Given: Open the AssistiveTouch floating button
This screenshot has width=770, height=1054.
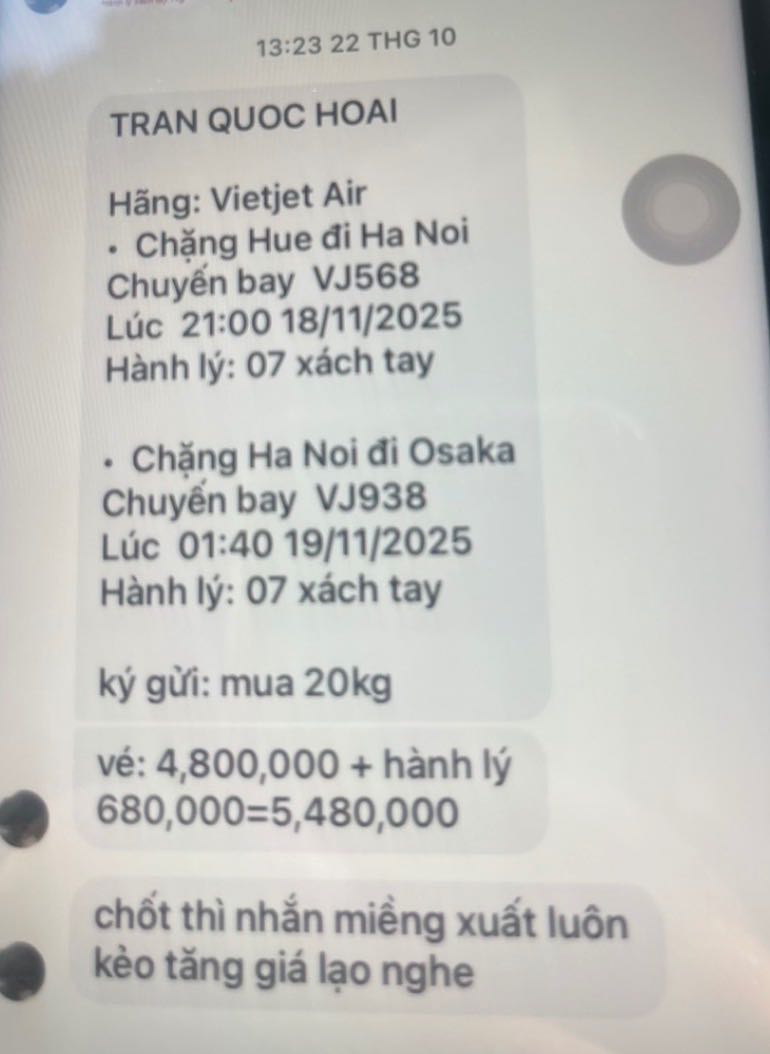Looking at the screenshot, I should 681,210.
